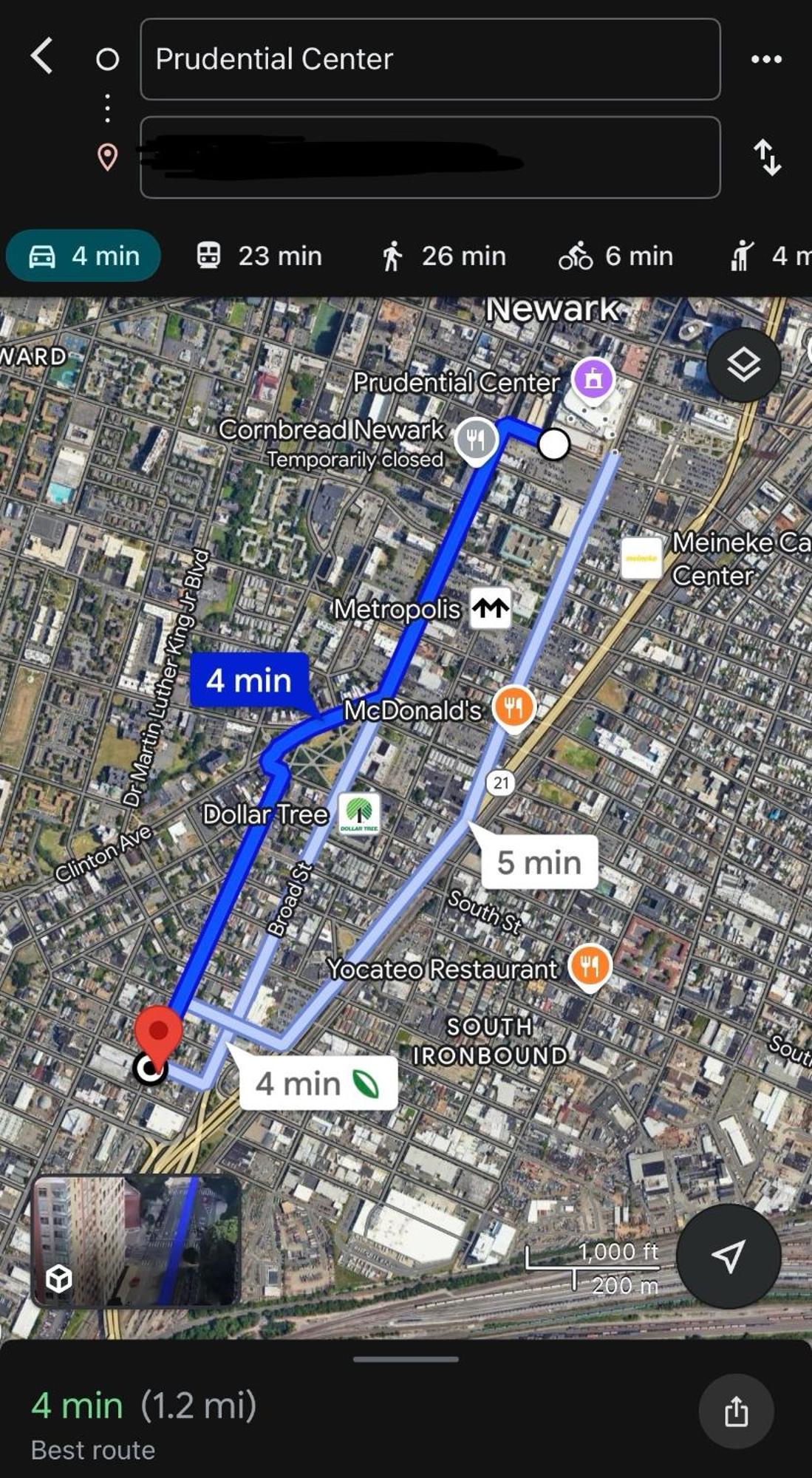812x1478 pixels.
Task: Go back from directions
Action: [x=42, y=56]
